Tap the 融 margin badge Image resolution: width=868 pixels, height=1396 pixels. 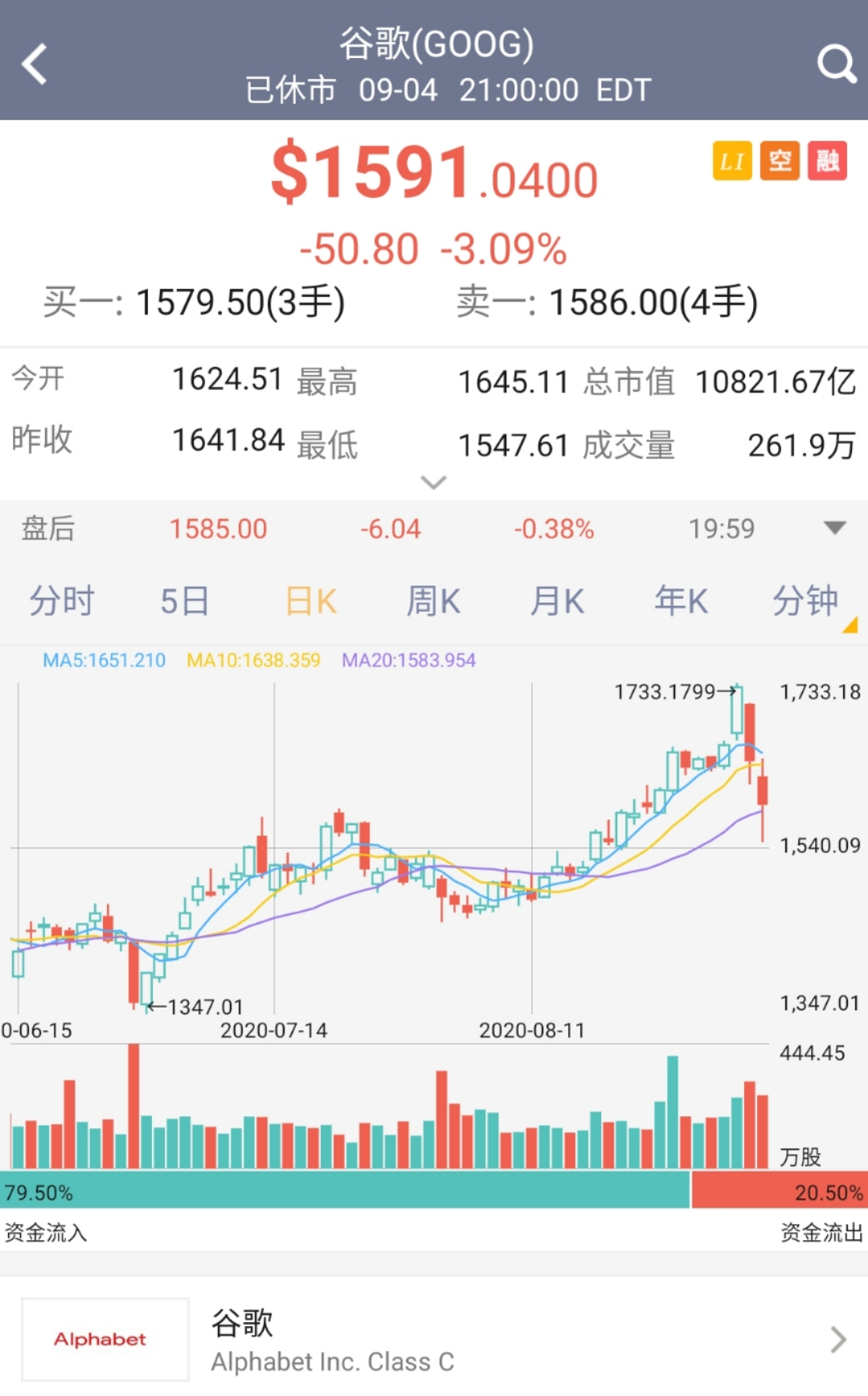click(x=827, y=161)
